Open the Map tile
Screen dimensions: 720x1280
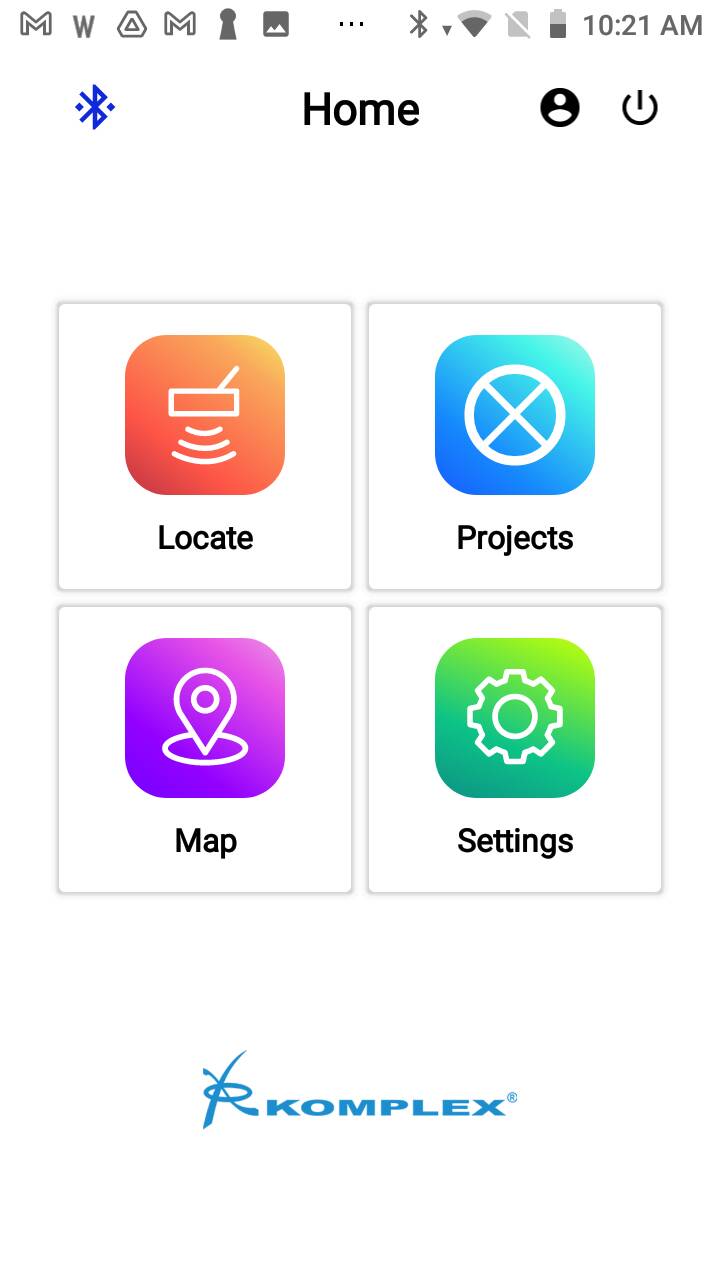click(205, 749)
